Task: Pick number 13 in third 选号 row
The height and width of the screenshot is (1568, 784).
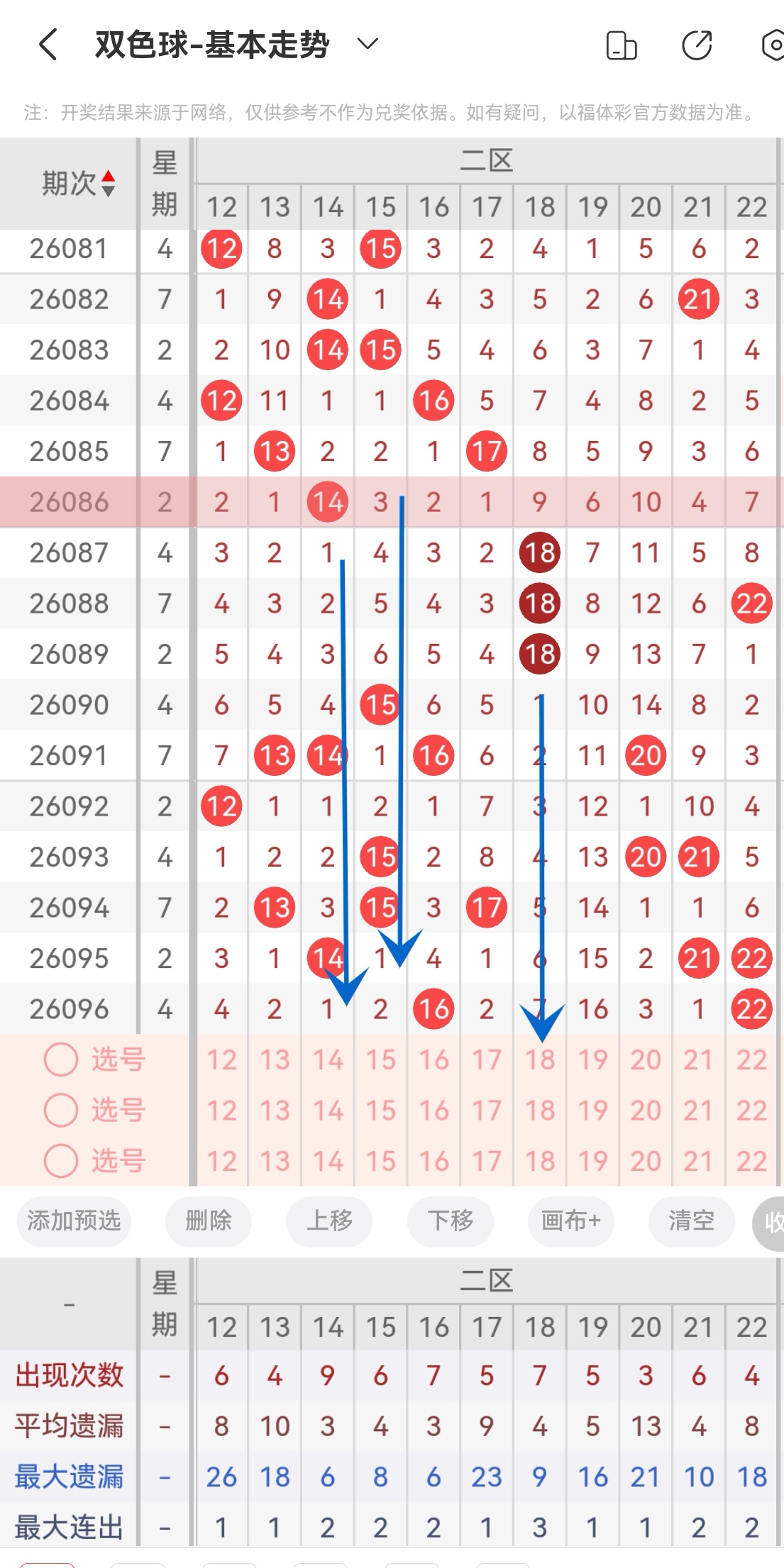Action: coord(275,1161)
